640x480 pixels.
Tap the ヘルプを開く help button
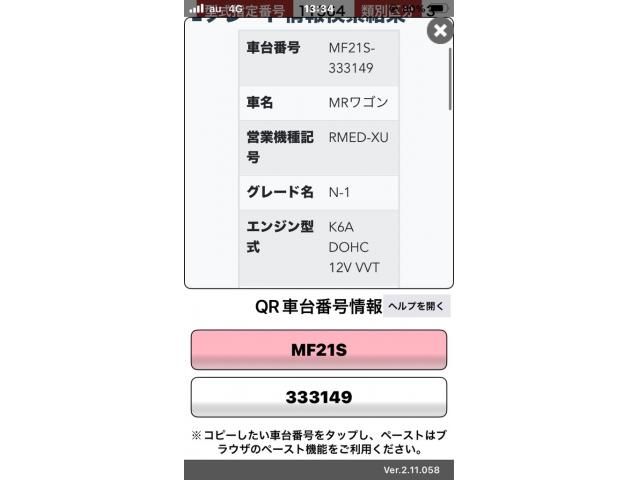[417, 306]
